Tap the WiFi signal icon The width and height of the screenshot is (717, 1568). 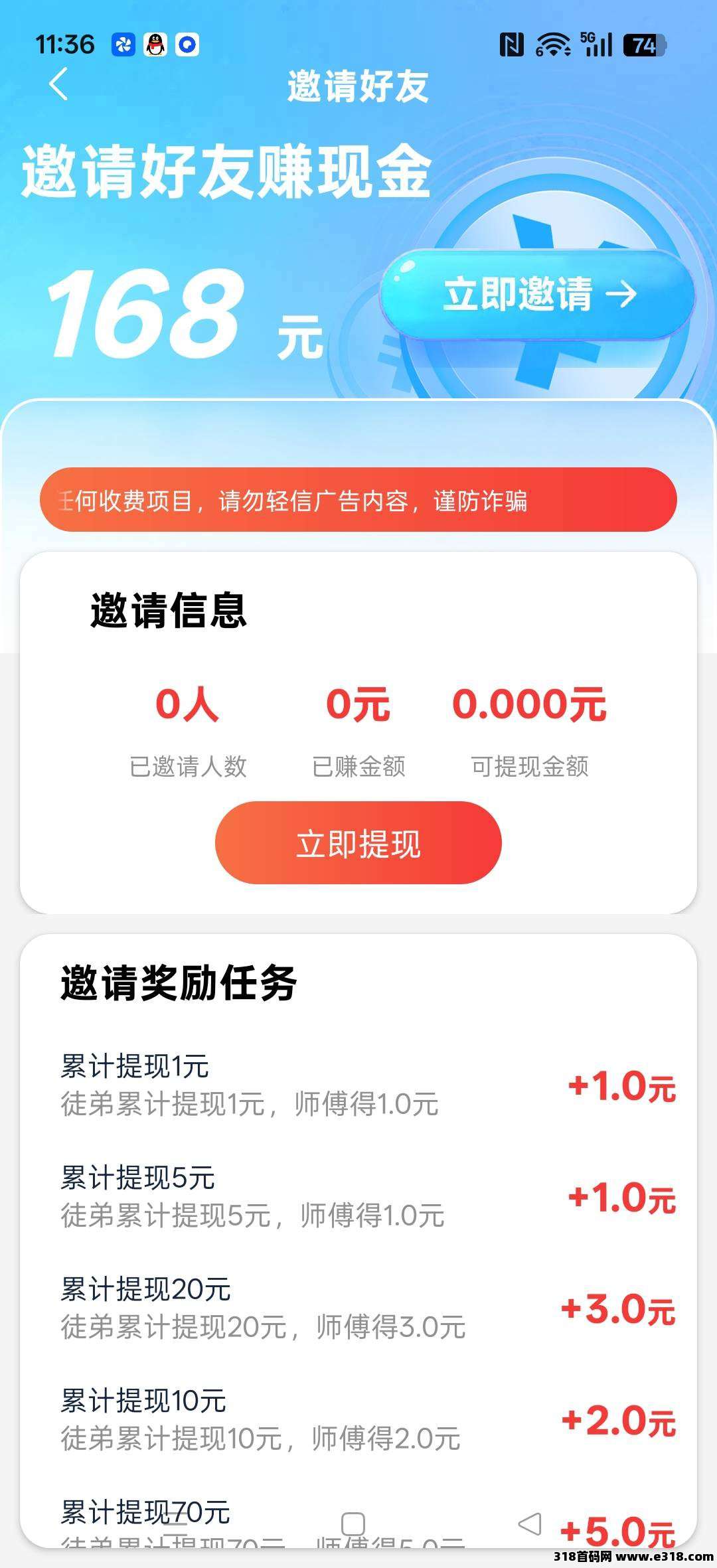click(x=553, y=46)
